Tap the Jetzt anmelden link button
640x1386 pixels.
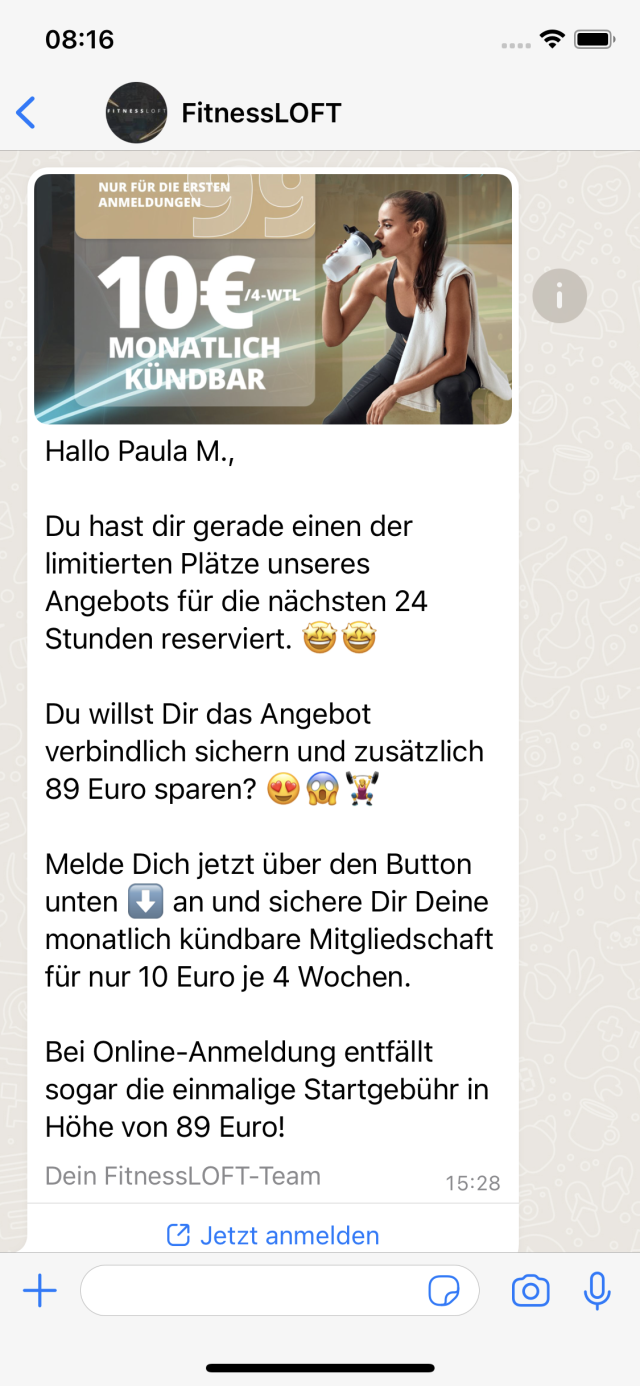coord(273,1235)
